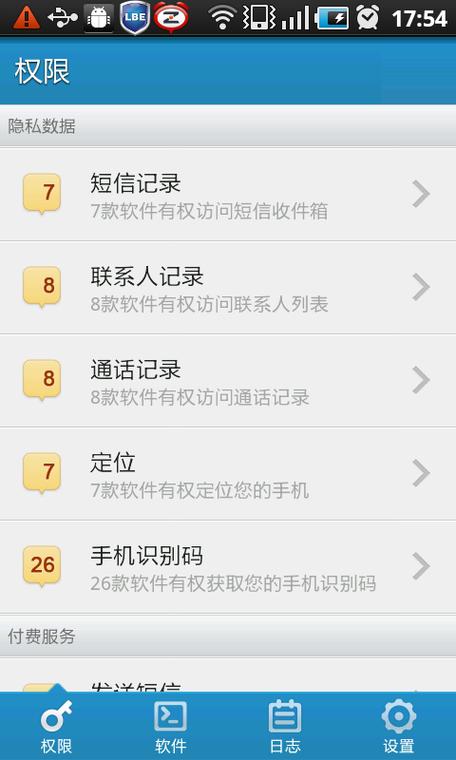Open the 手机识别码 permission row
This screenshot has height=760, width=456.
pos(228,567)
